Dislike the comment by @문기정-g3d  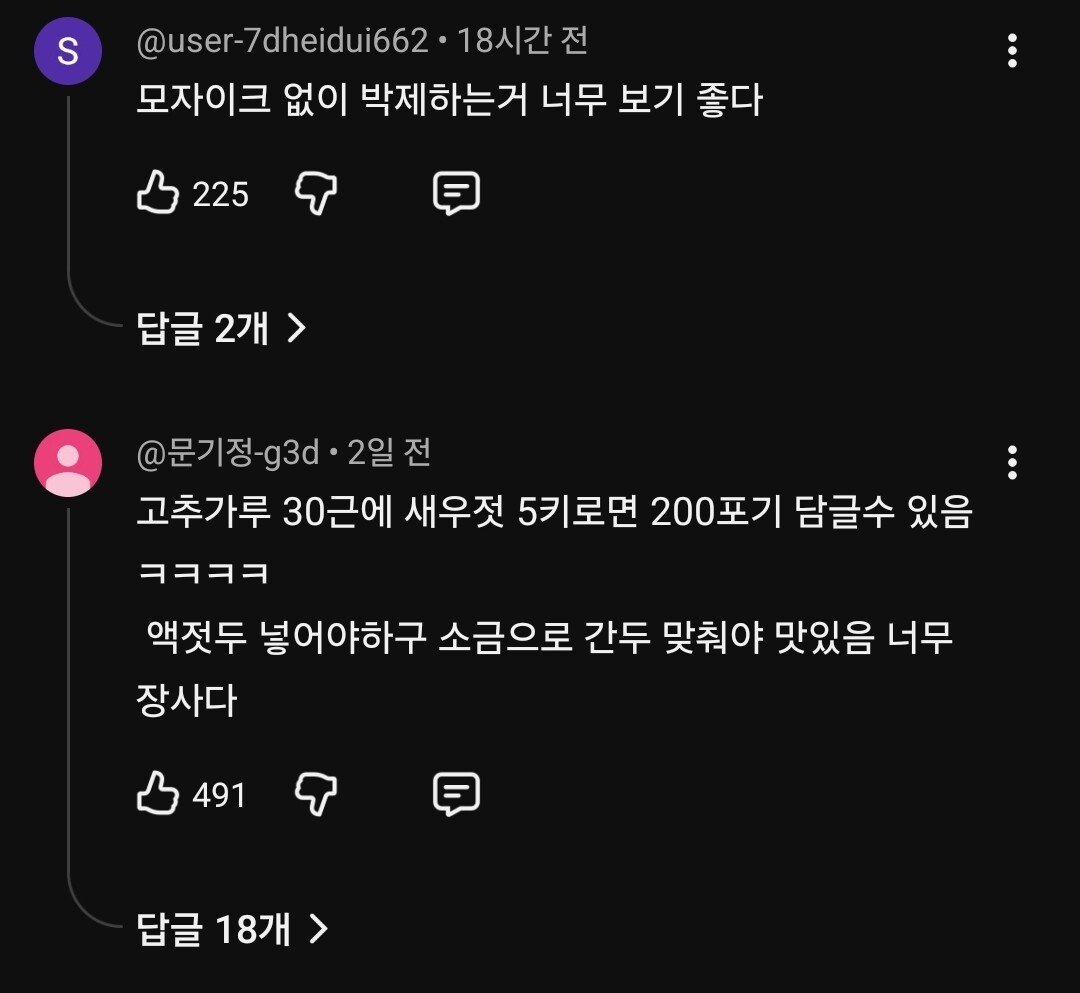(316, 794)
